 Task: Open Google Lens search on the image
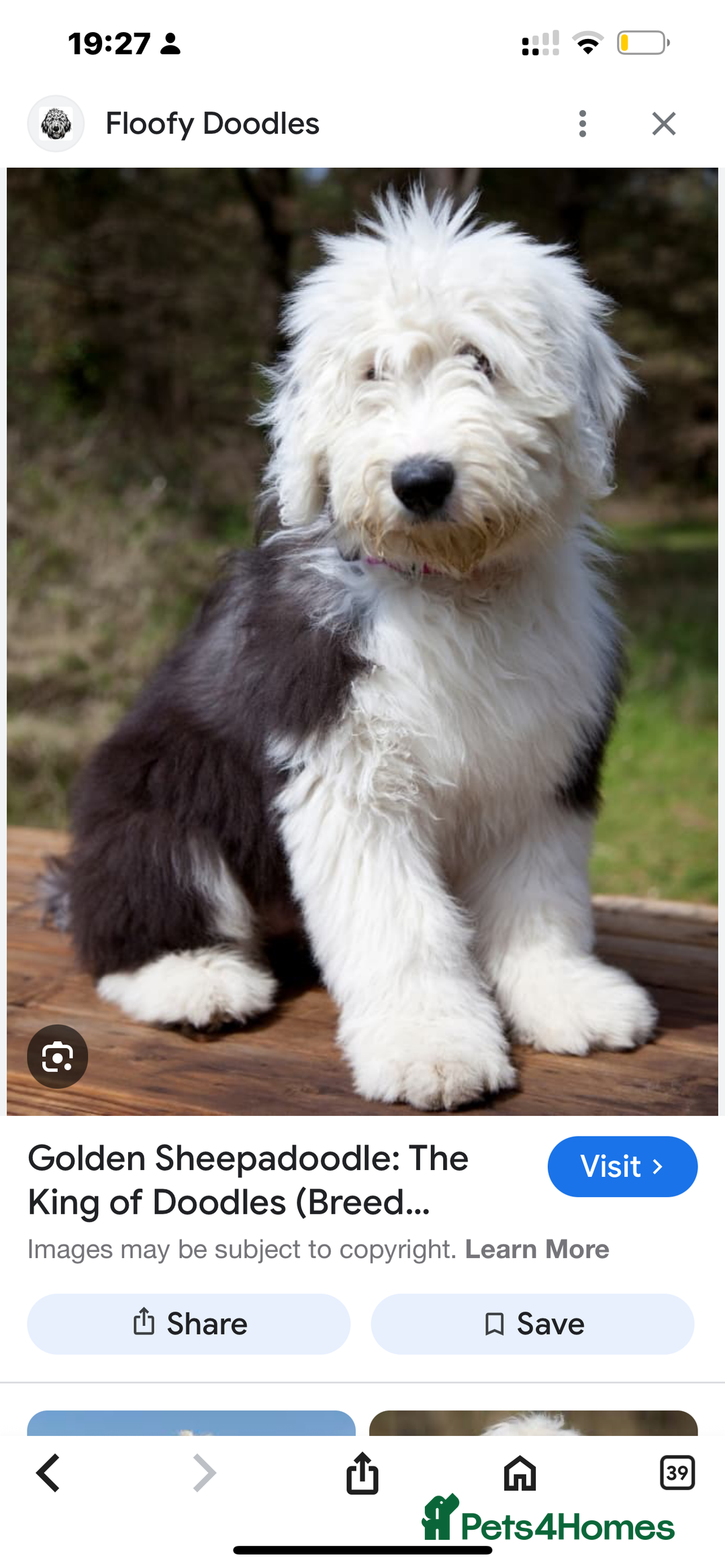[57, 1055]
